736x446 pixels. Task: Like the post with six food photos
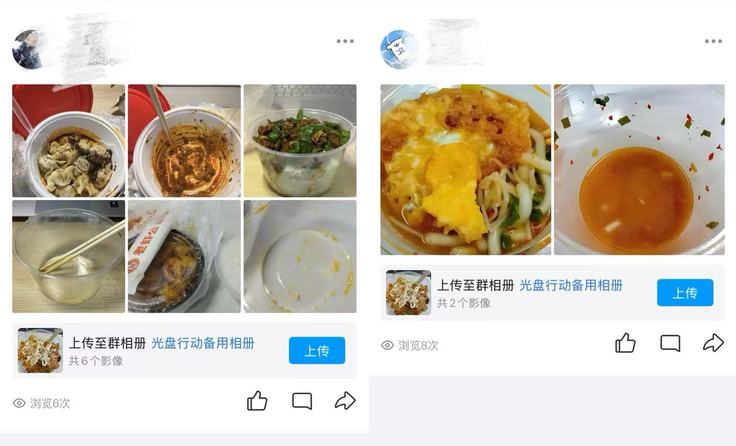[257, 402]
